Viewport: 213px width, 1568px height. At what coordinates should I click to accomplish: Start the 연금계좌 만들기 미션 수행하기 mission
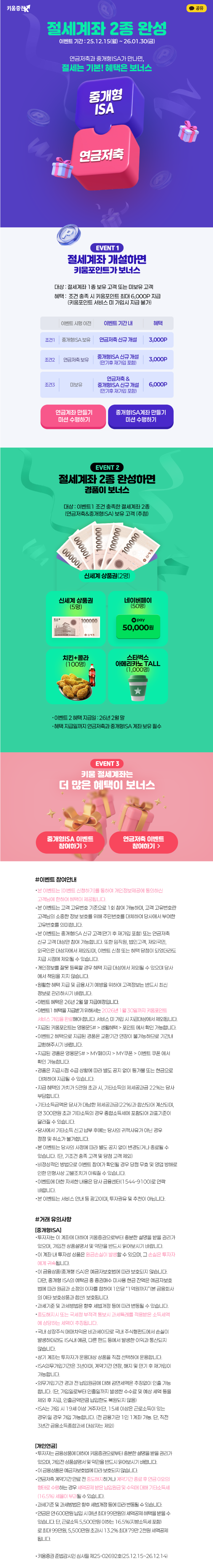(x=74, y=416)
